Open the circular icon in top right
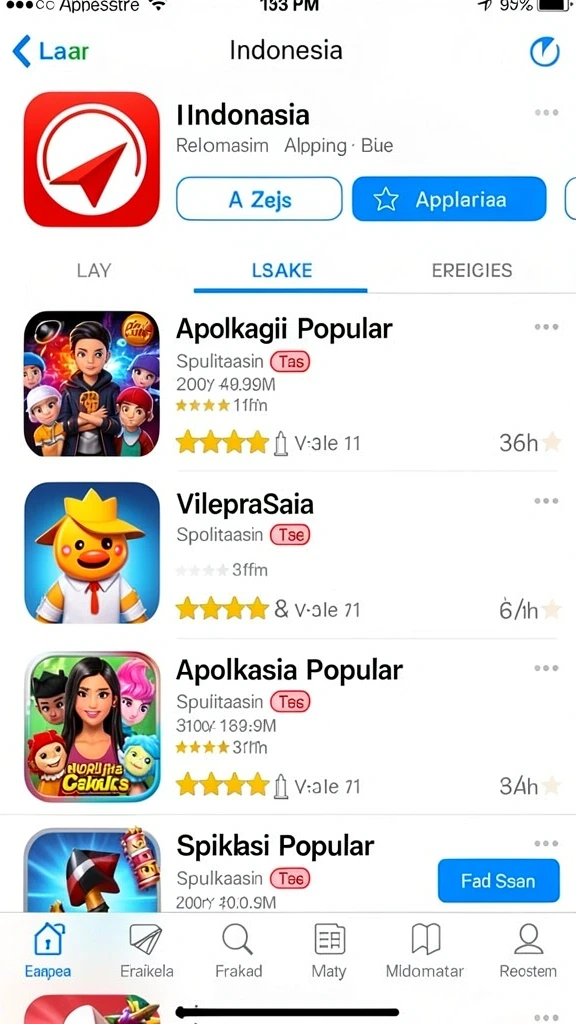Image resolution: width=576 pixels, height=1024 pixels. [544, 52]
